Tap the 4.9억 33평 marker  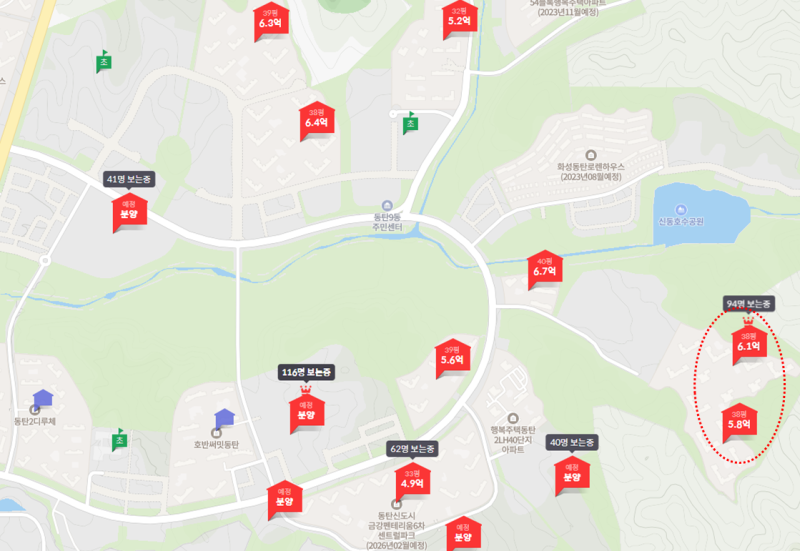(412, 481)
